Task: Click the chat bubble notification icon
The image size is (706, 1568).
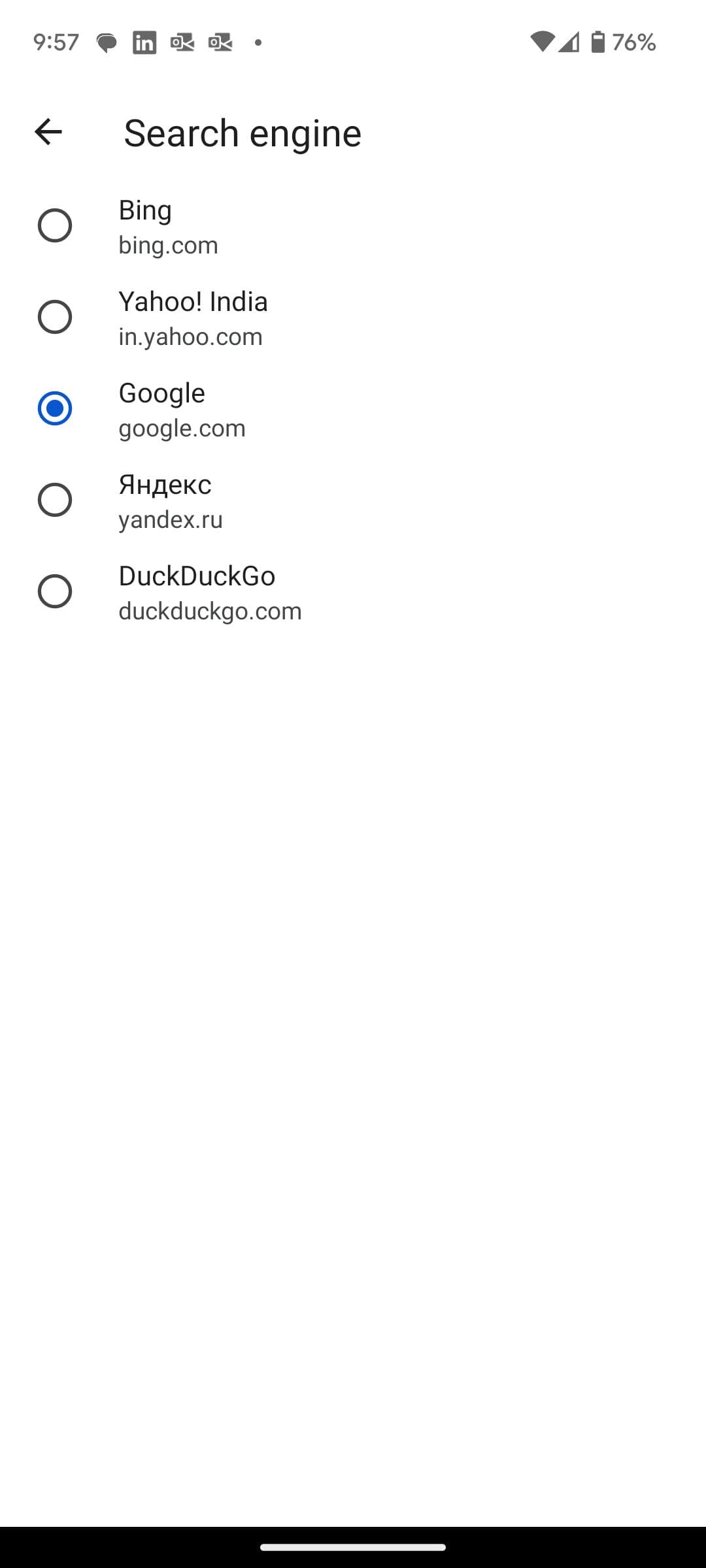Action: coord(107,42)
